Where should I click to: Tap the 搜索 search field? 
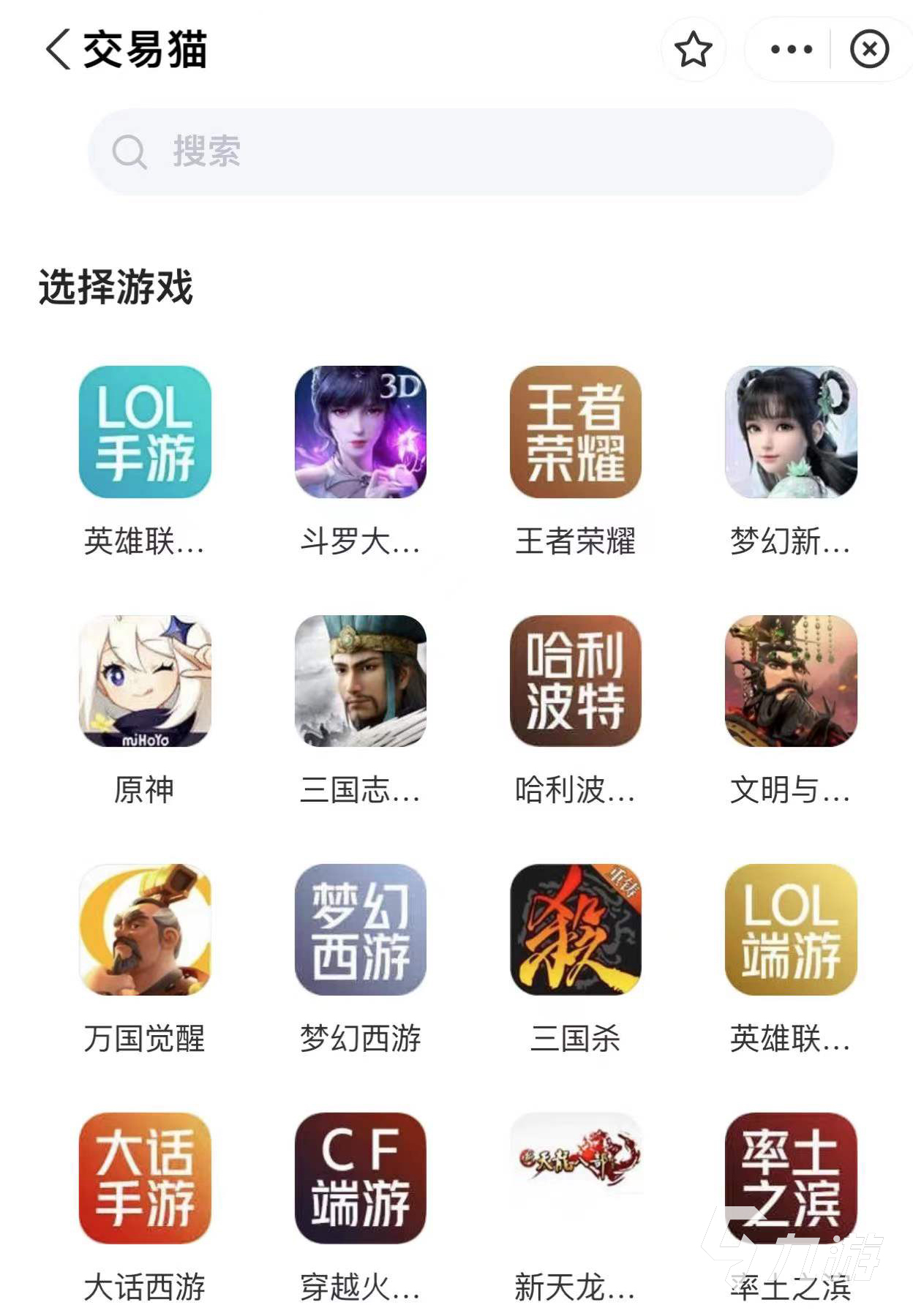(x=461, y=151)
